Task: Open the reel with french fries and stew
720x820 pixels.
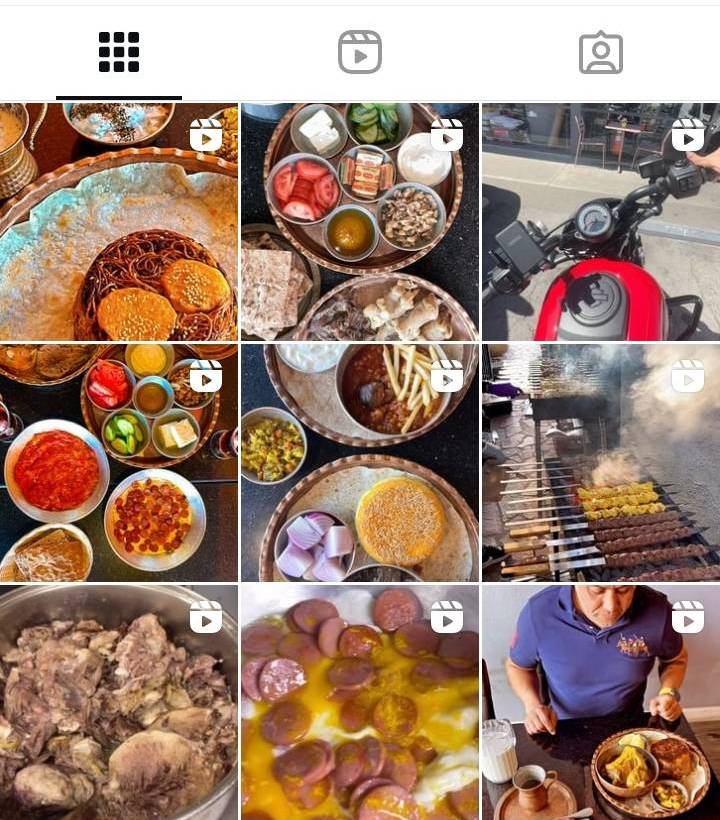Action: point(360,462)
